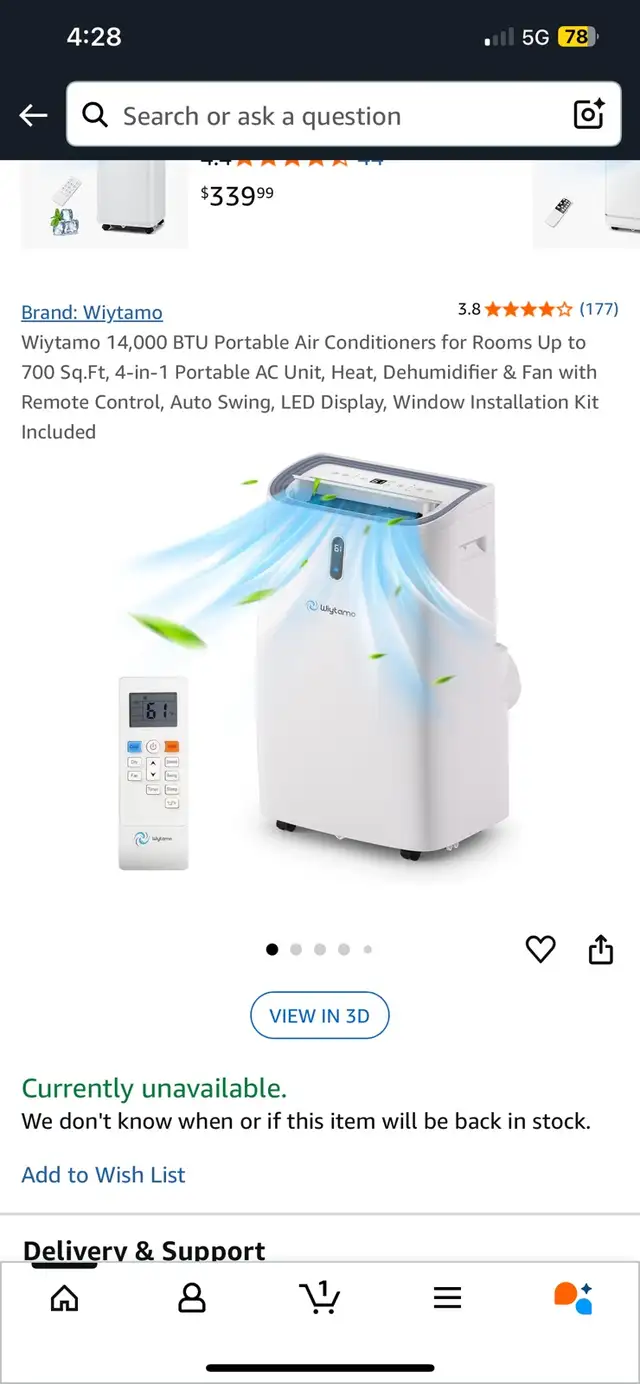The height and width of the screenshot is (1384, 640).
Task: Open the shopping cart
Action: pos(320,1297)
